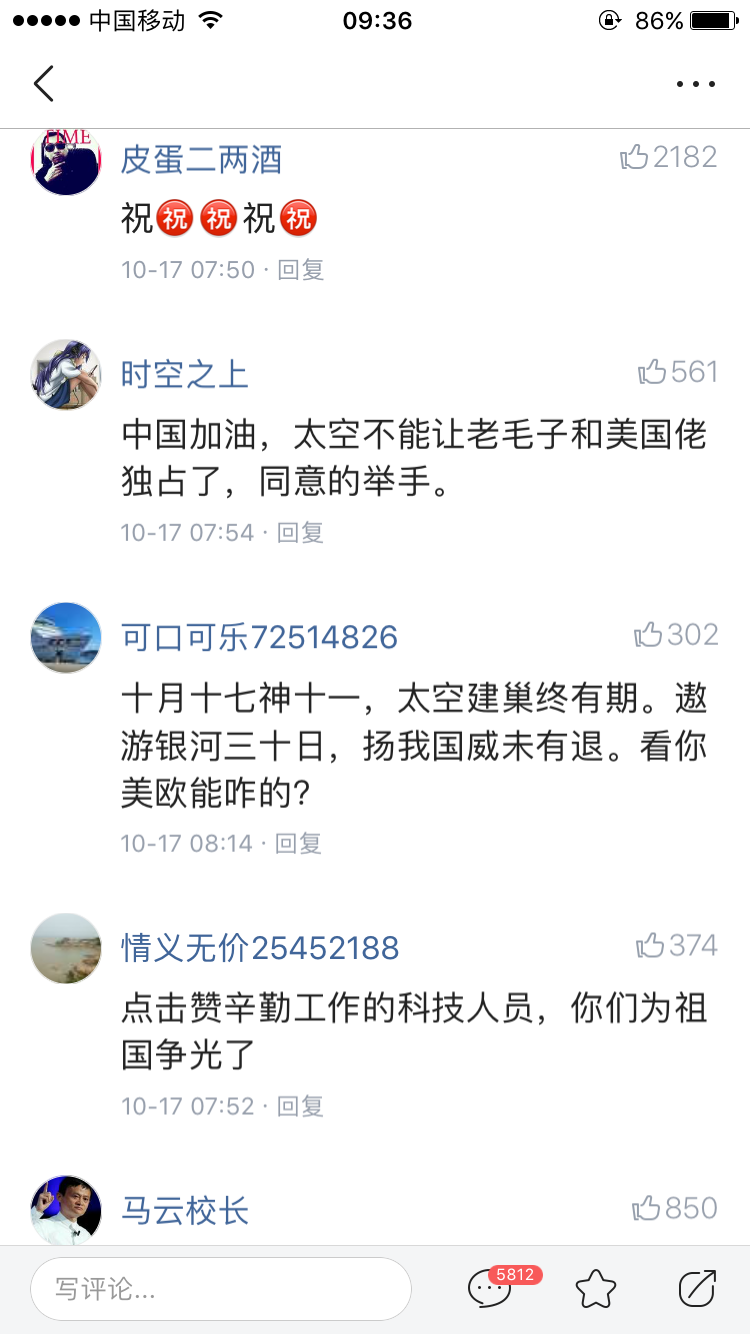View 皮蛋二两酒's avatar profile
Image resolution: width=750 pixels, height=1334 pixels.
click(x=66, y=161)
